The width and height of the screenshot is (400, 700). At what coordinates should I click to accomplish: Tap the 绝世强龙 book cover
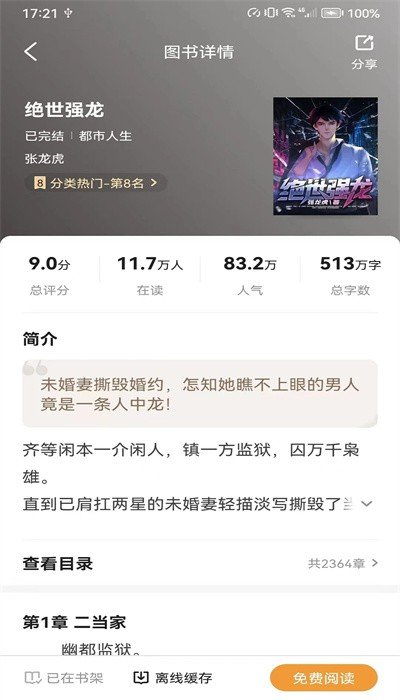click(x=325, y=156)
